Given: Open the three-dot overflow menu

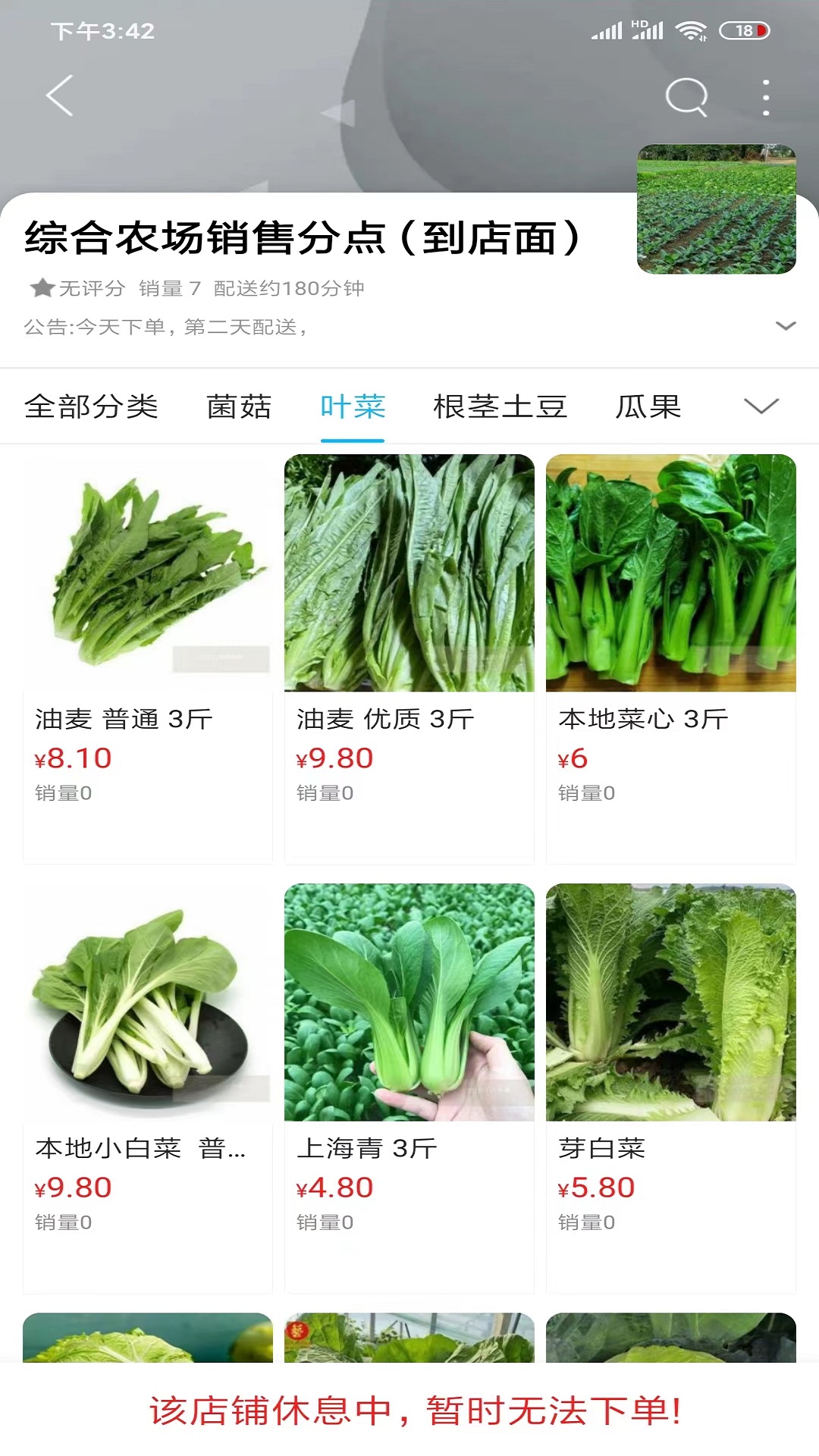Looking at the screenshot, I should (766, 96).
